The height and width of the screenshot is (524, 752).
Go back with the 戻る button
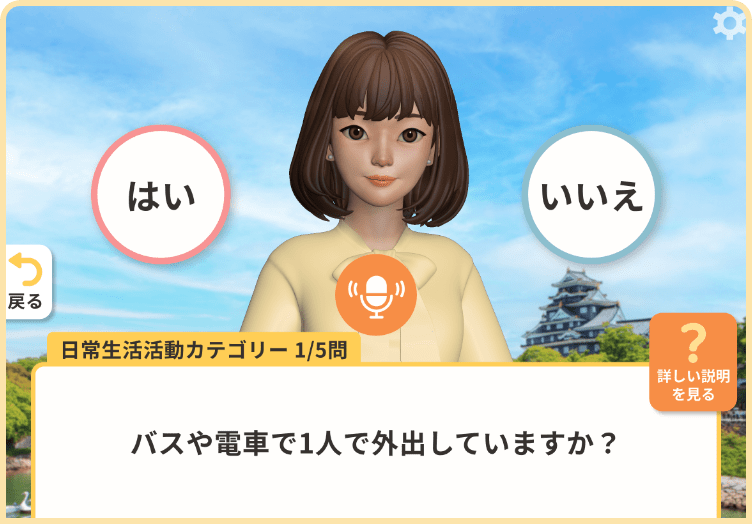tap(25, 281)
